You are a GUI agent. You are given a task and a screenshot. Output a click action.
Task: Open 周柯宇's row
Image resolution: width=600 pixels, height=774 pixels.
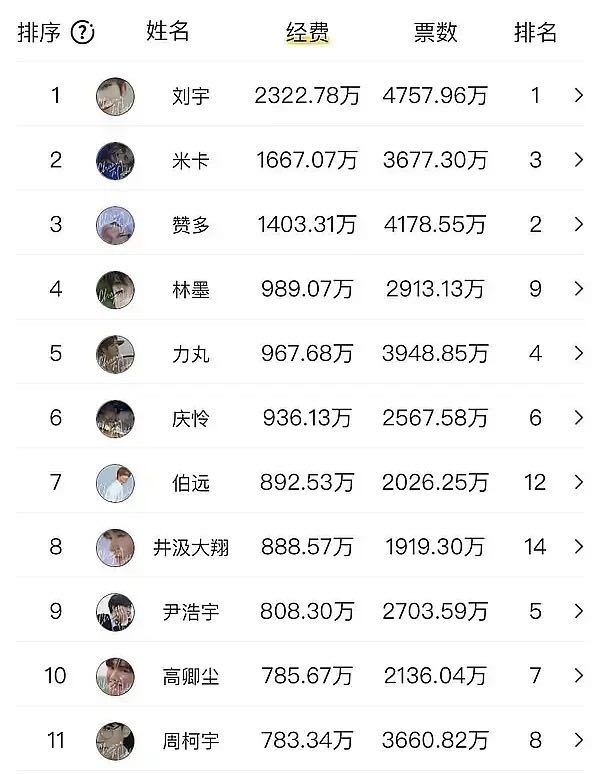[578, 741]
